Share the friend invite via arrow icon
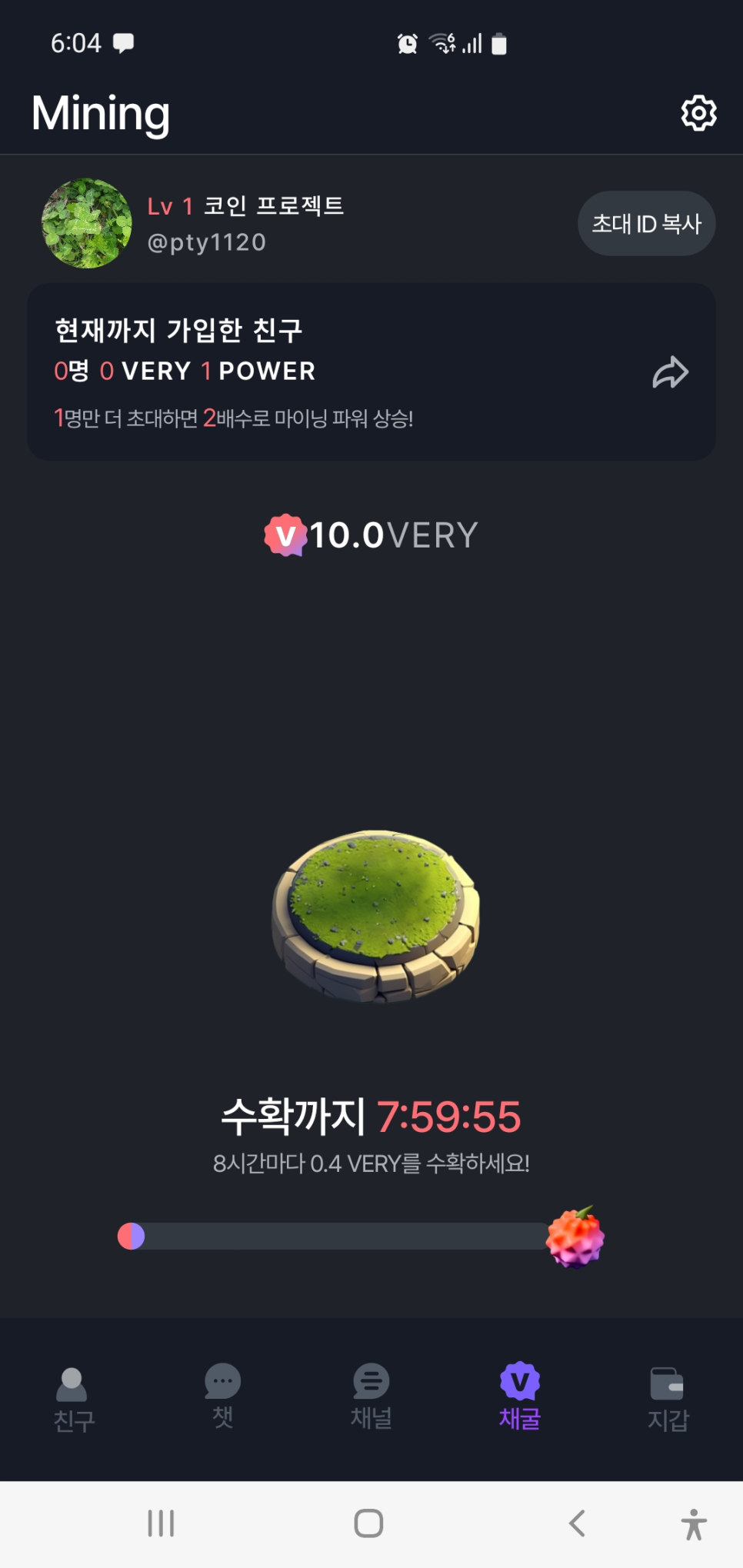Viewport: 743px width, 1568px height. coord(670,373)
